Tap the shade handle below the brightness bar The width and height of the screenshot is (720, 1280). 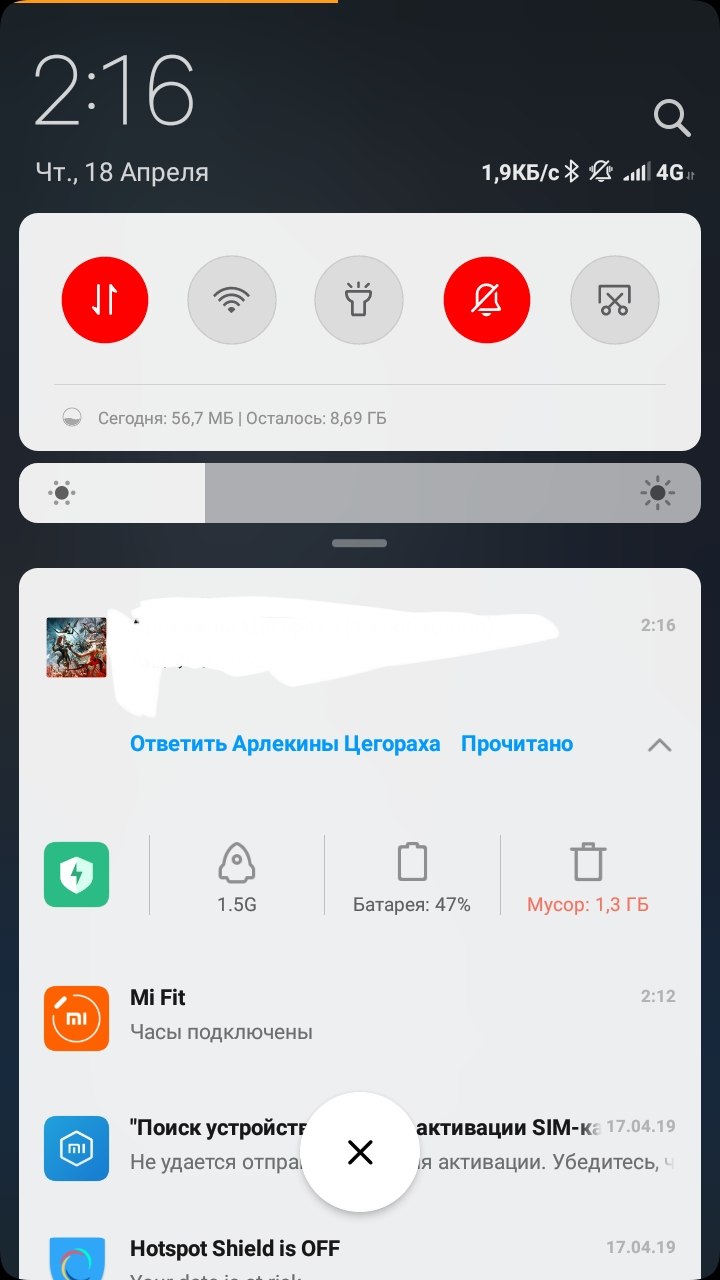[359, 543]
